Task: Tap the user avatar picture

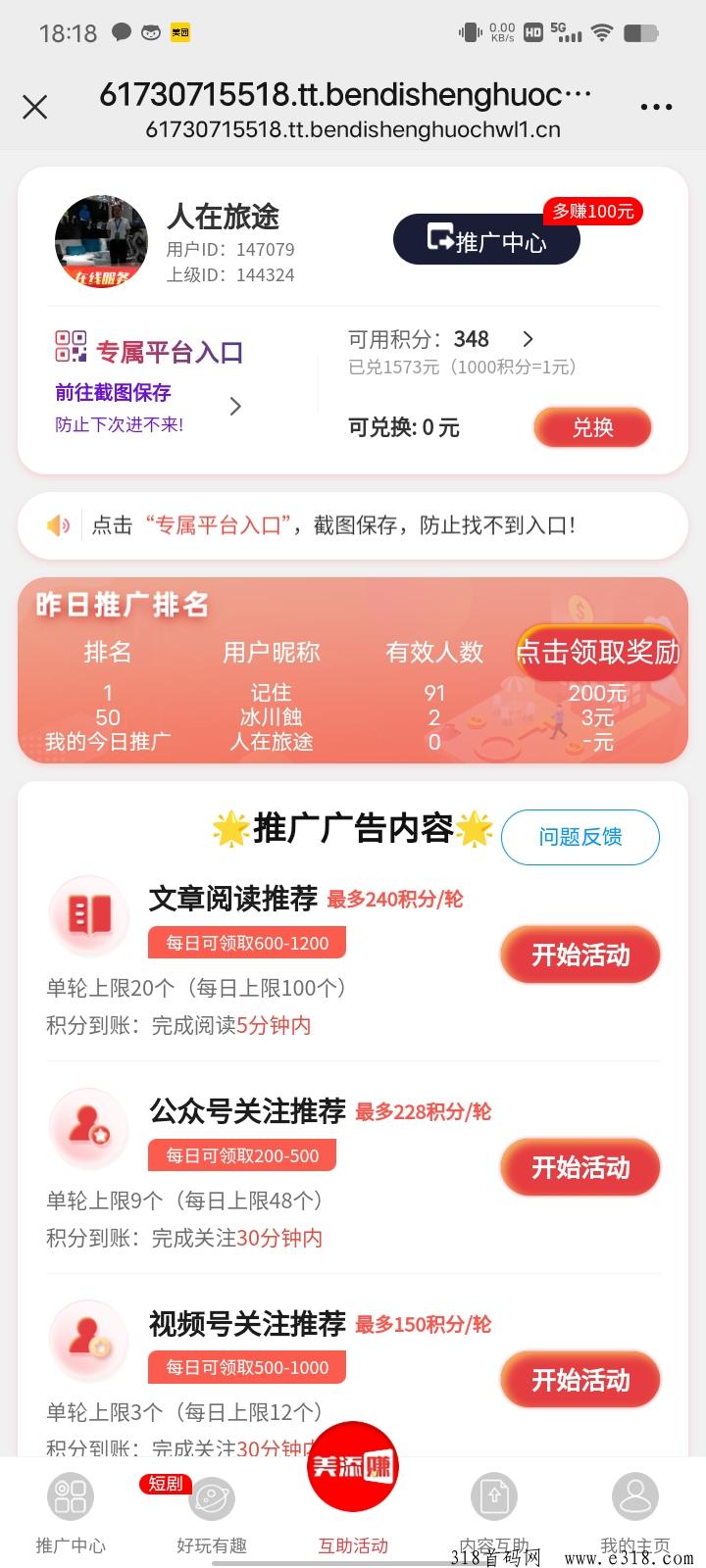Action: point(101,241)
